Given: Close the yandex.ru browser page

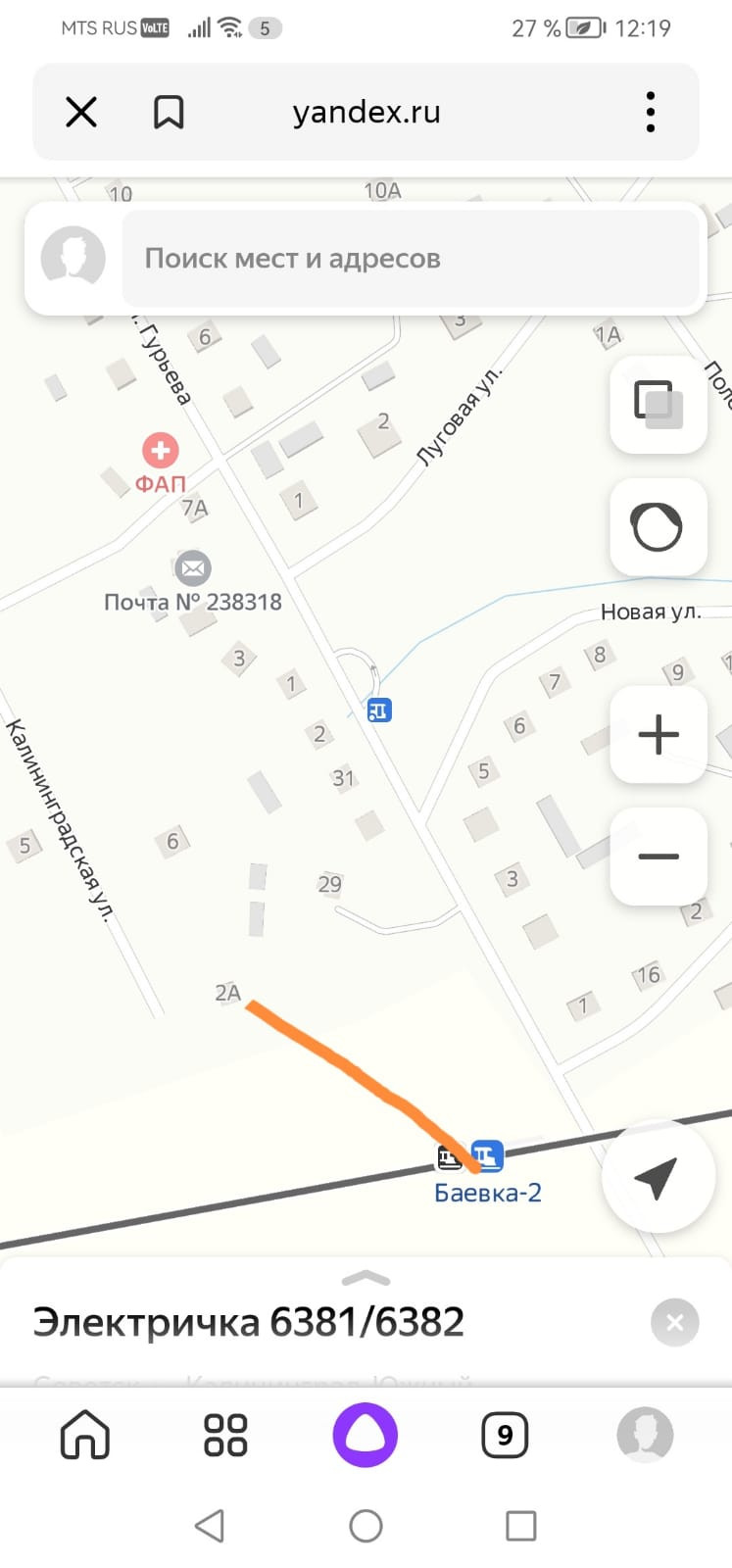Looking at the screenshot, I should pos(81,112).
